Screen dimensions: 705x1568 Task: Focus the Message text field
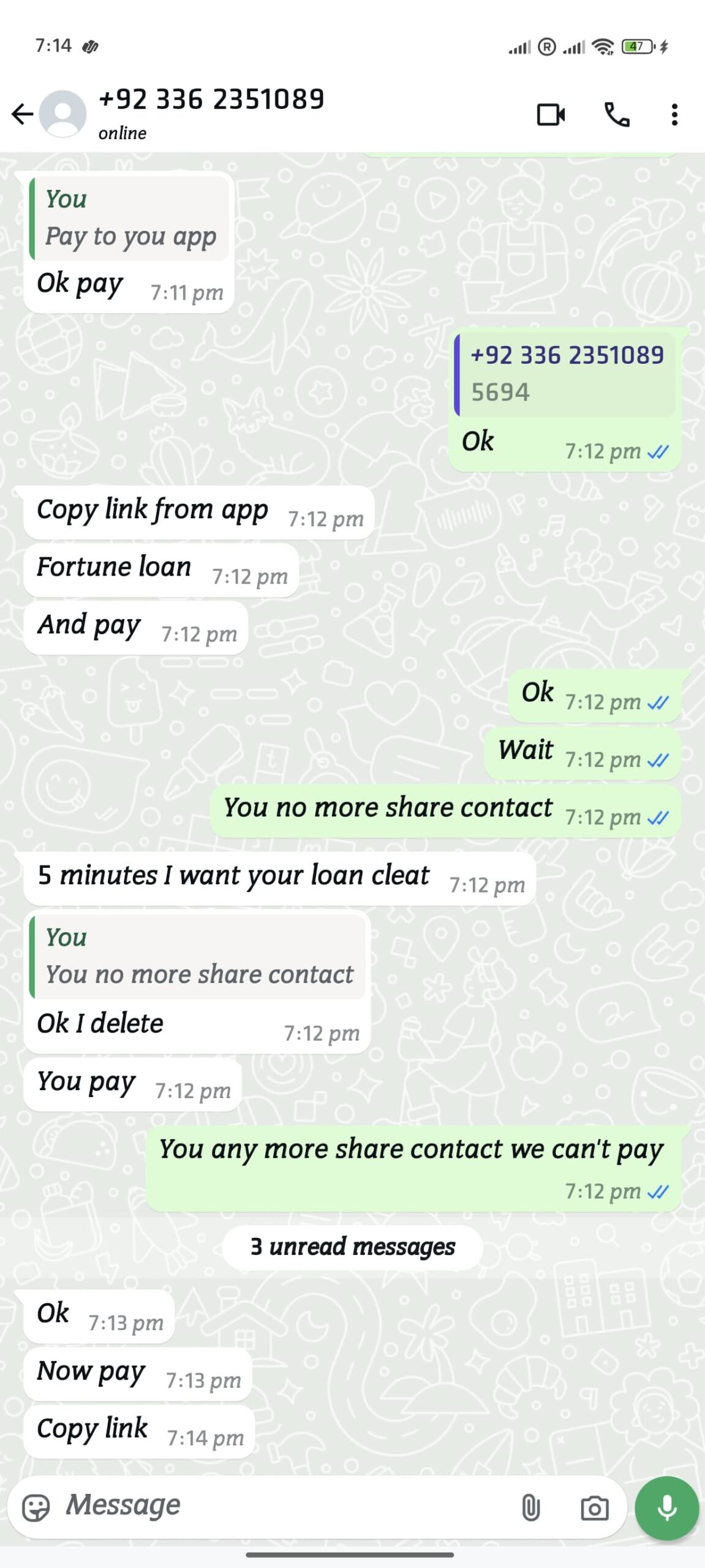pyautogui.click(x=282, y=1506)
